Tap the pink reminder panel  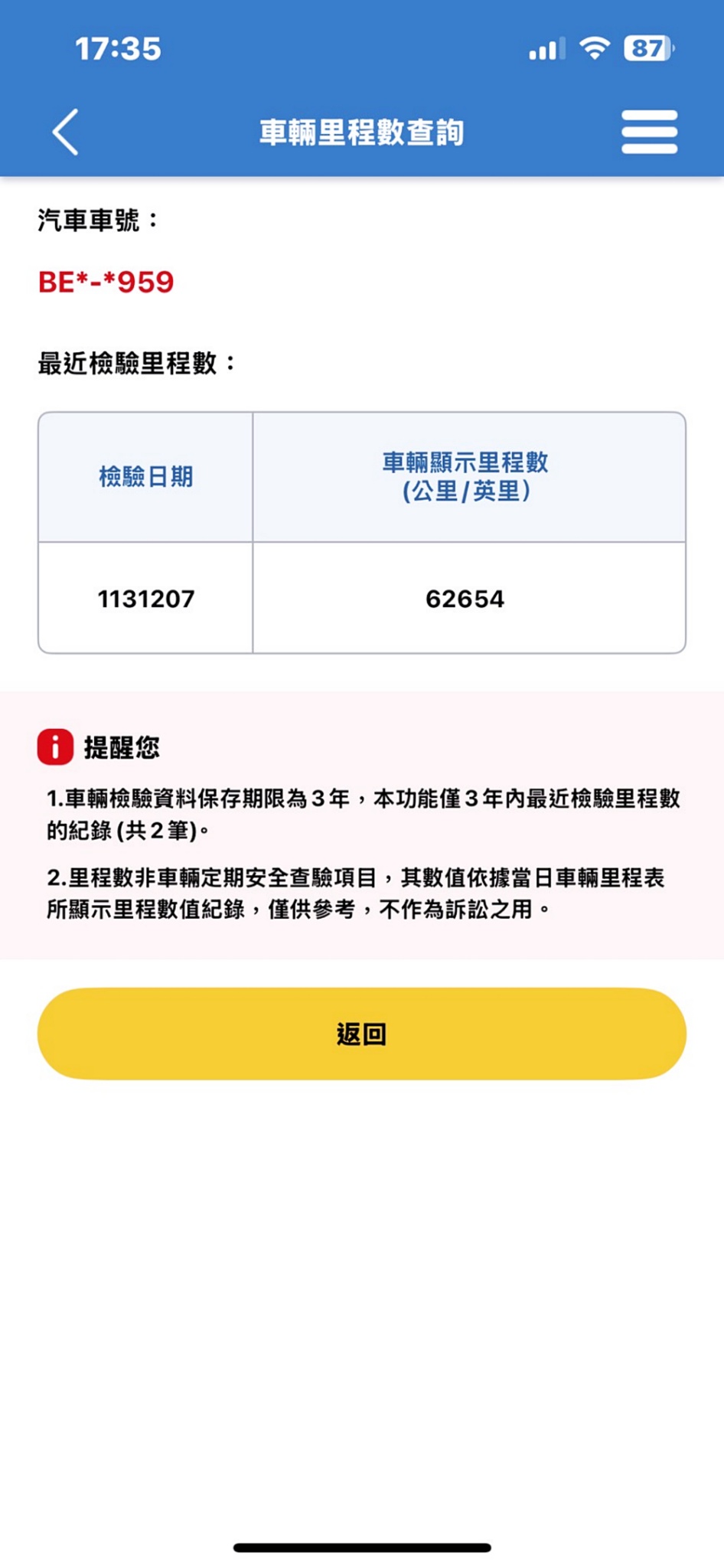(x=361, y=823)
